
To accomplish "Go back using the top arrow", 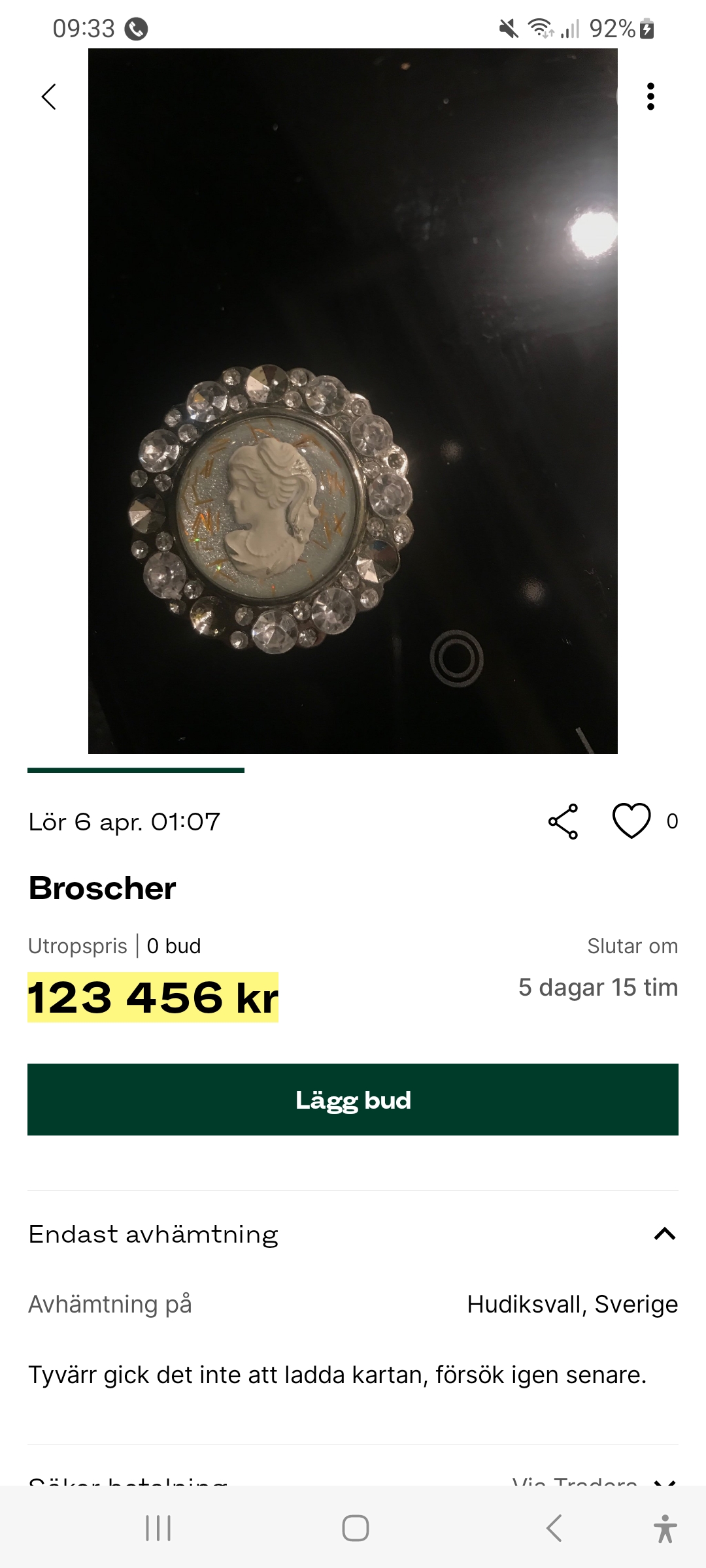I will point(49,97).
